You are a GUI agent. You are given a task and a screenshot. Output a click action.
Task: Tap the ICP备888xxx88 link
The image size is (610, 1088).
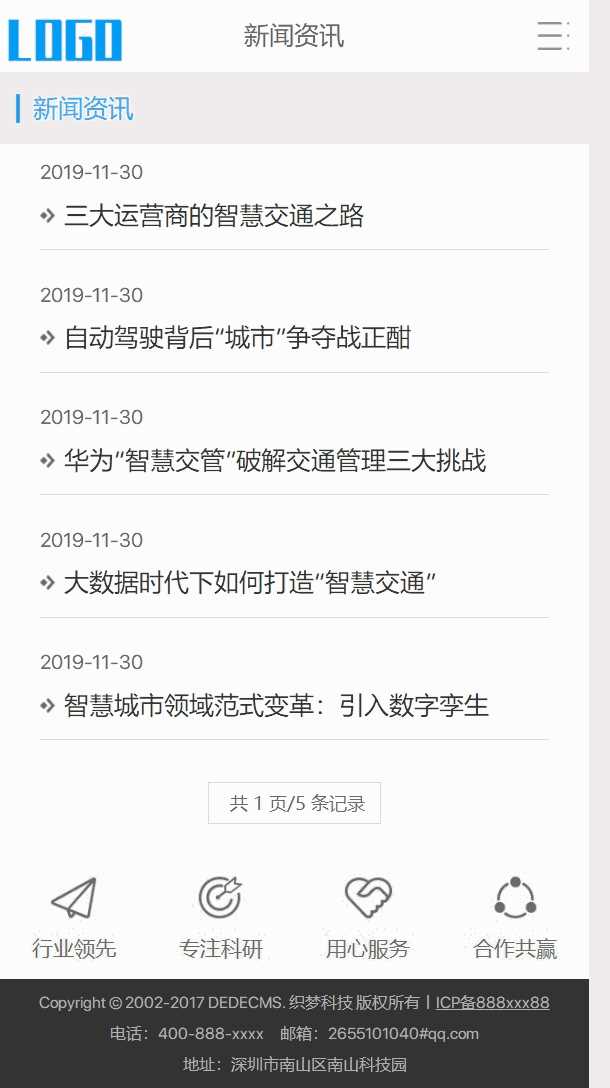tap(492, 1003)
